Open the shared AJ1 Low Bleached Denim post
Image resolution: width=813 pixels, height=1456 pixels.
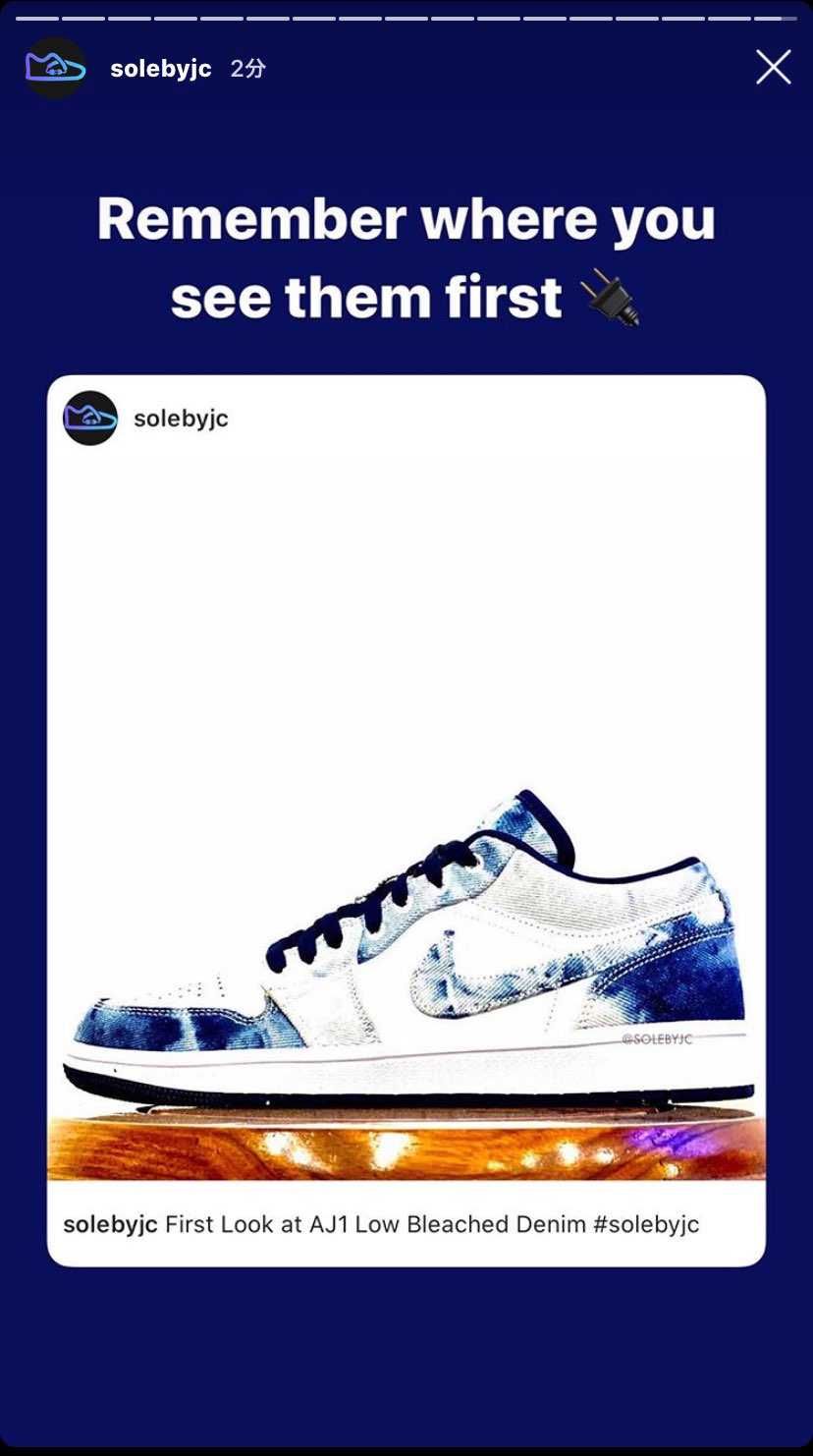(x=406, y=819)
